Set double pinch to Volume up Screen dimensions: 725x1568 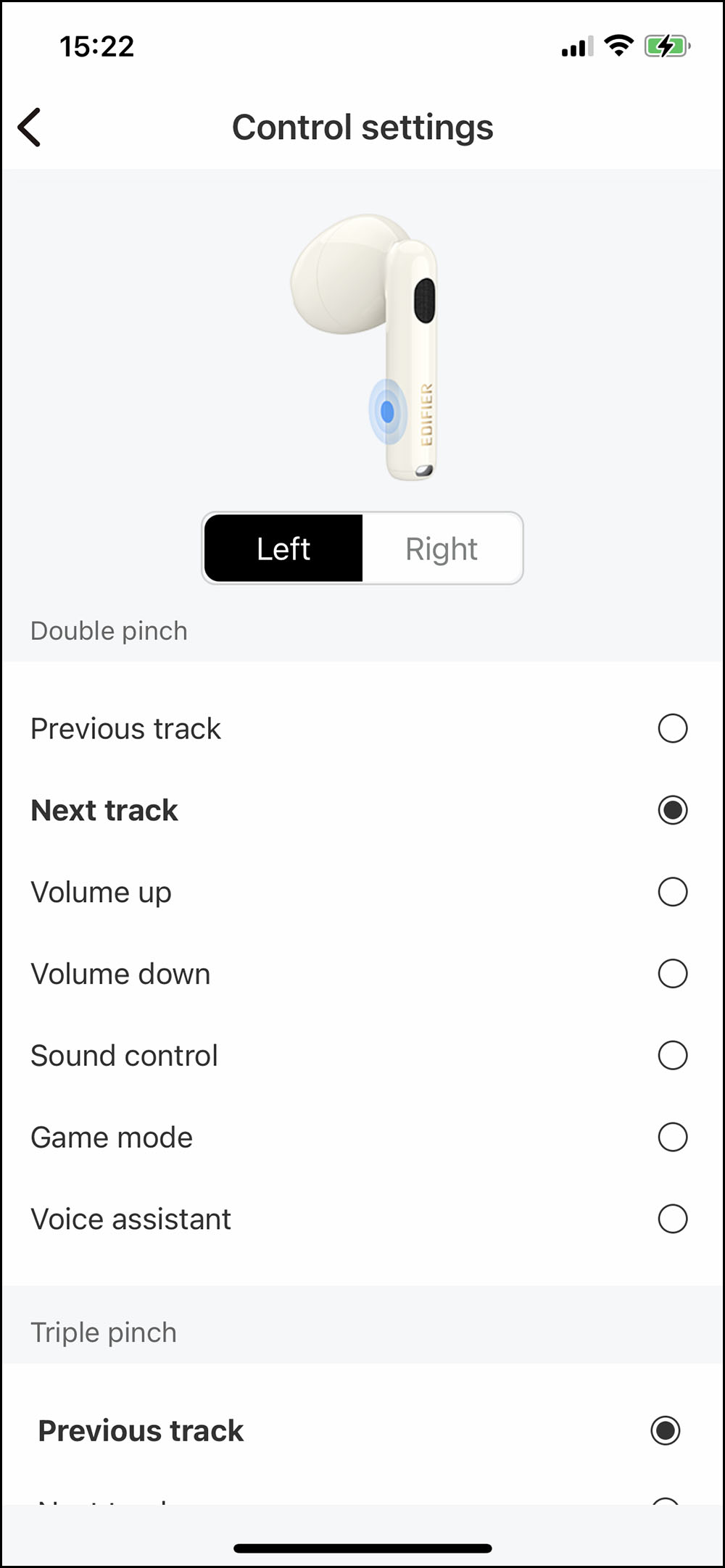point(672,892)
